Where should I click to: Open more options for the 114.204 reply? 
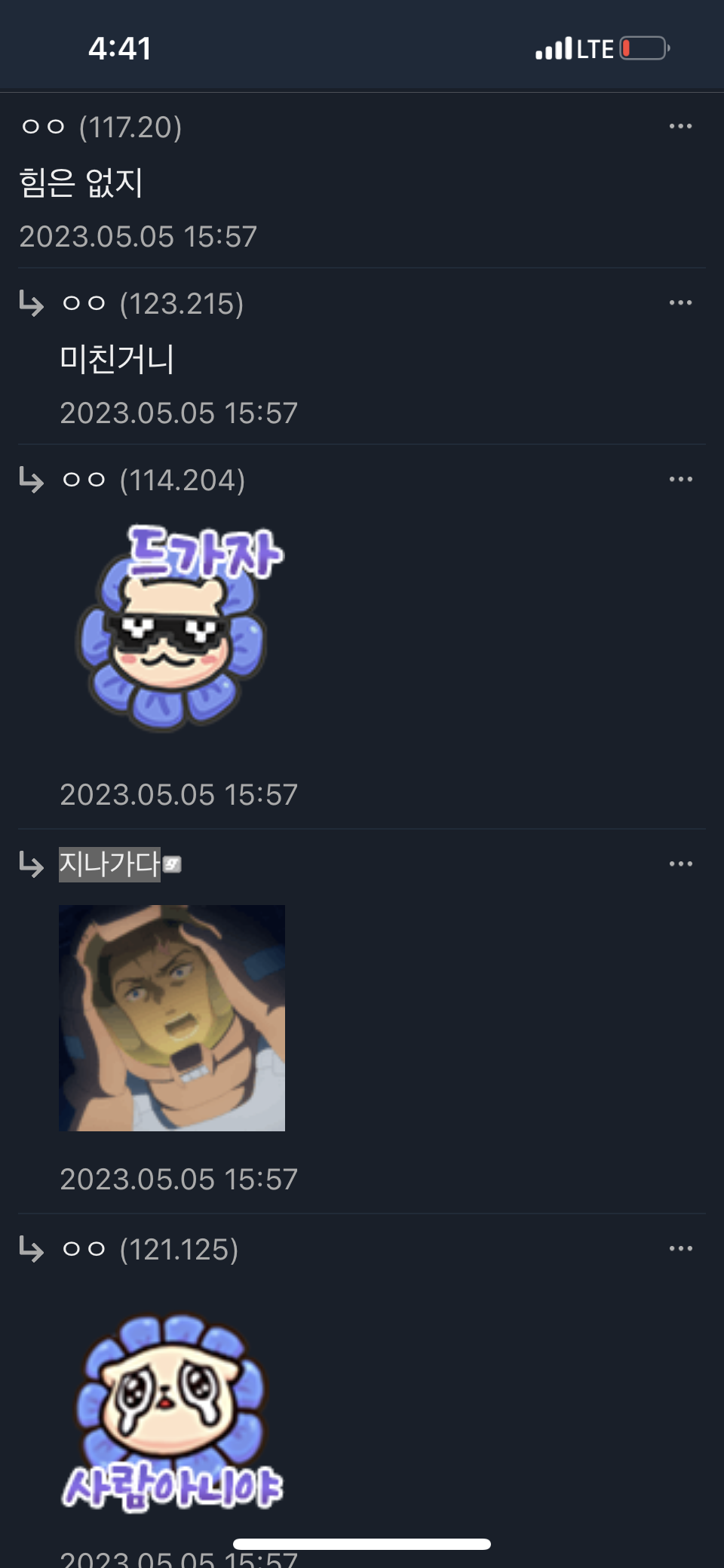click(x=680, y=480)
